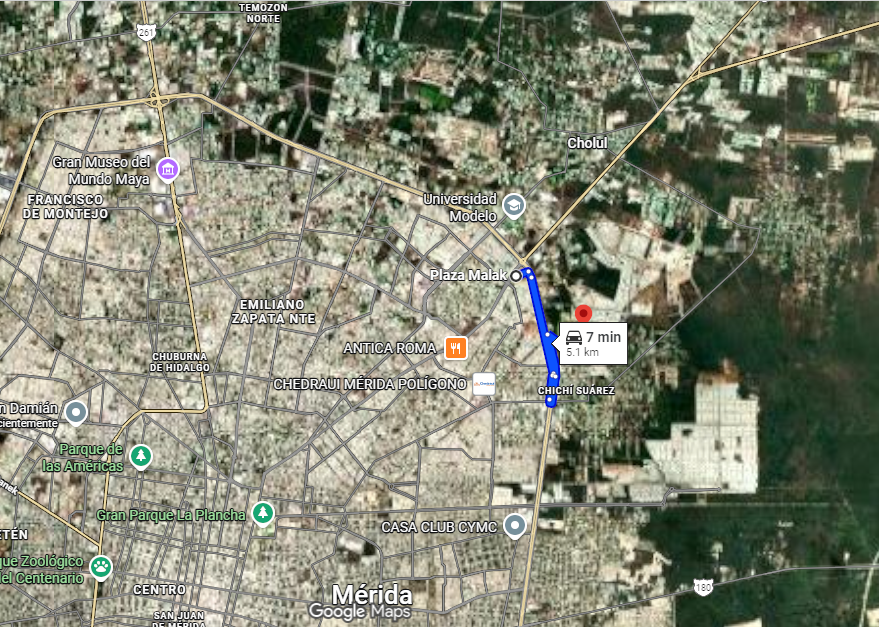Image resolution: width=879 pixels, height=627 pixels.
Task: Select the Gran Parque La Plancha marker
Action: (x=263, y=514)
